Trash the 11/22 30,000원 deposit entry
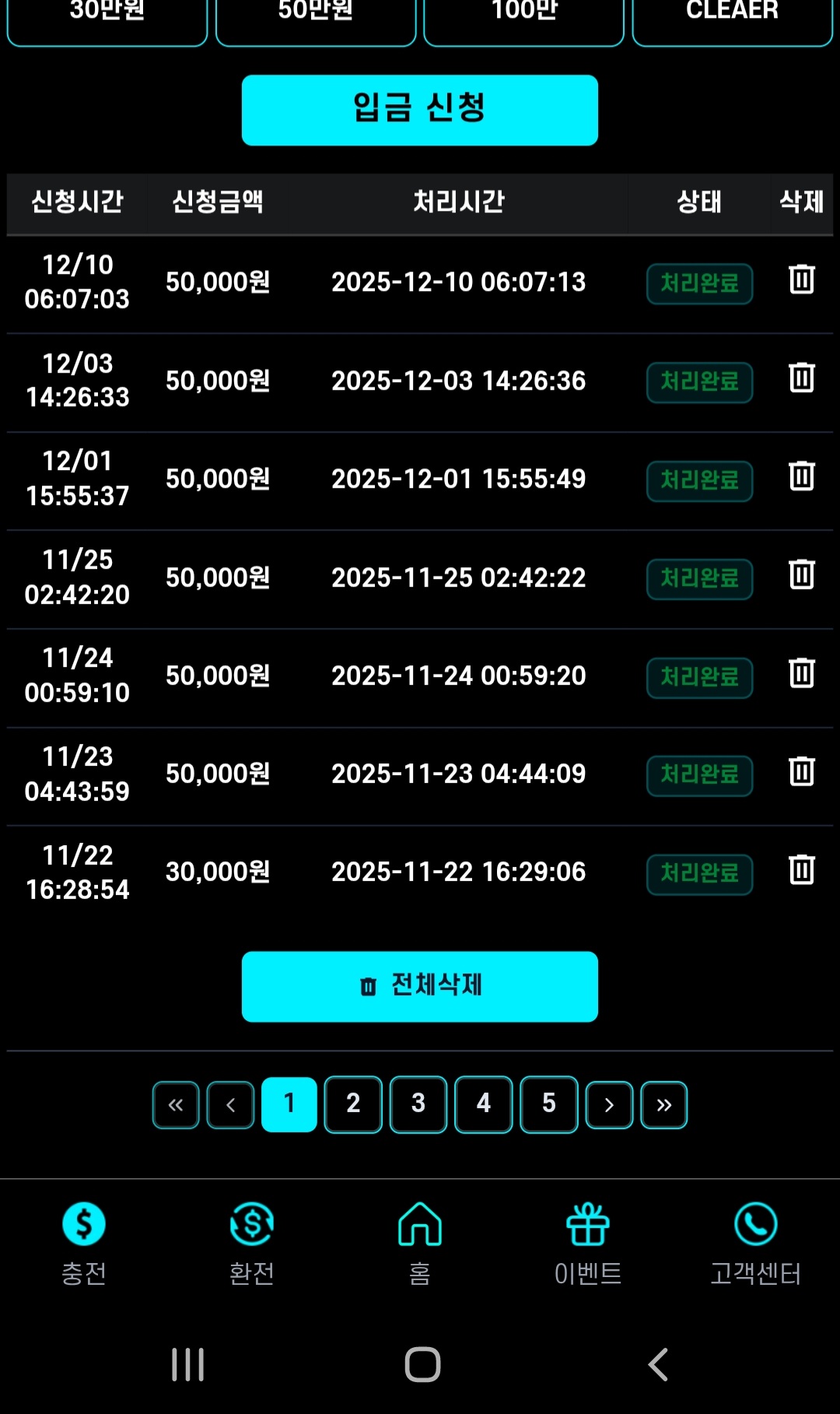Viewport: 840px width, 1414px height. coord(801,870)
